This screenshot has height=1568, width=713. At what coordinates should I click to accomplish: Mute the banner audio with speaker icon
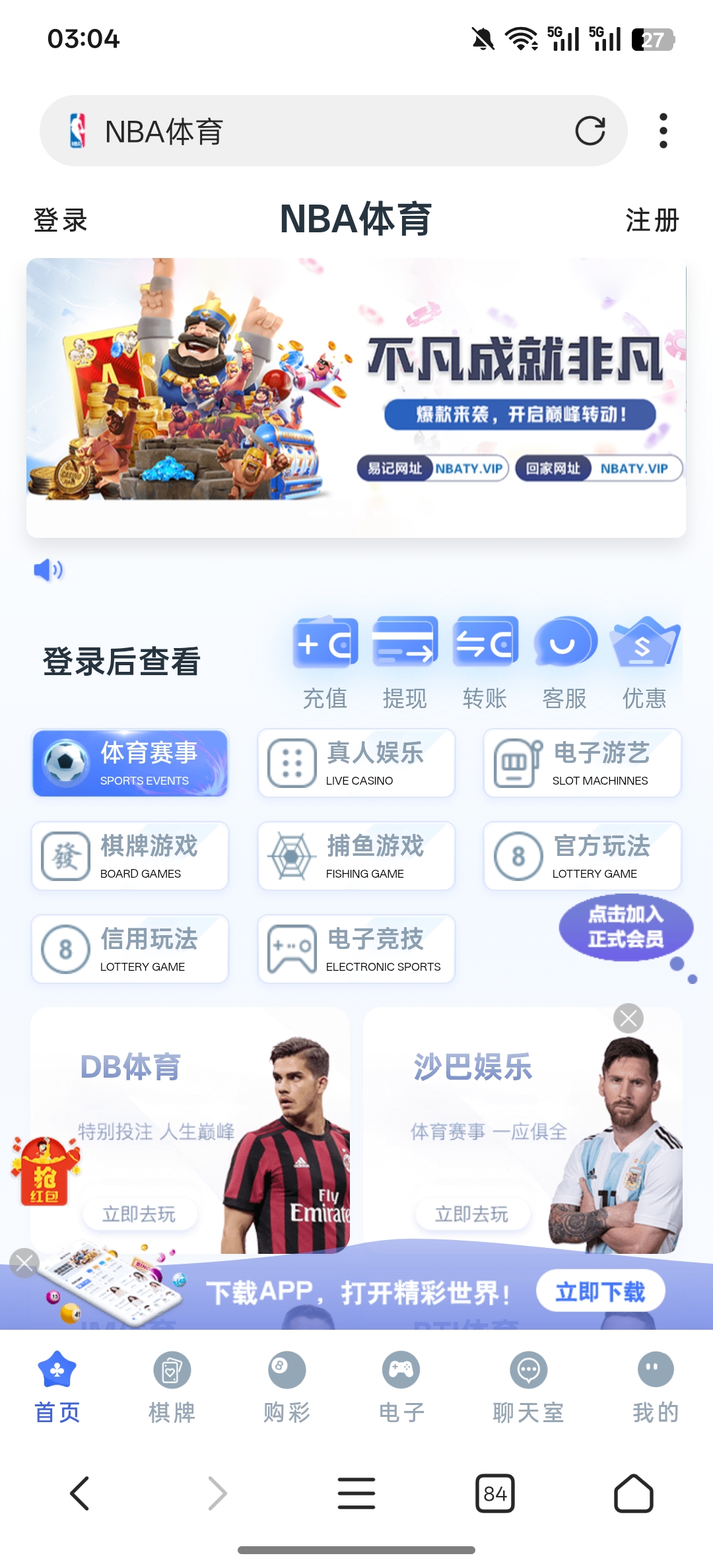(x=48, y=570)
